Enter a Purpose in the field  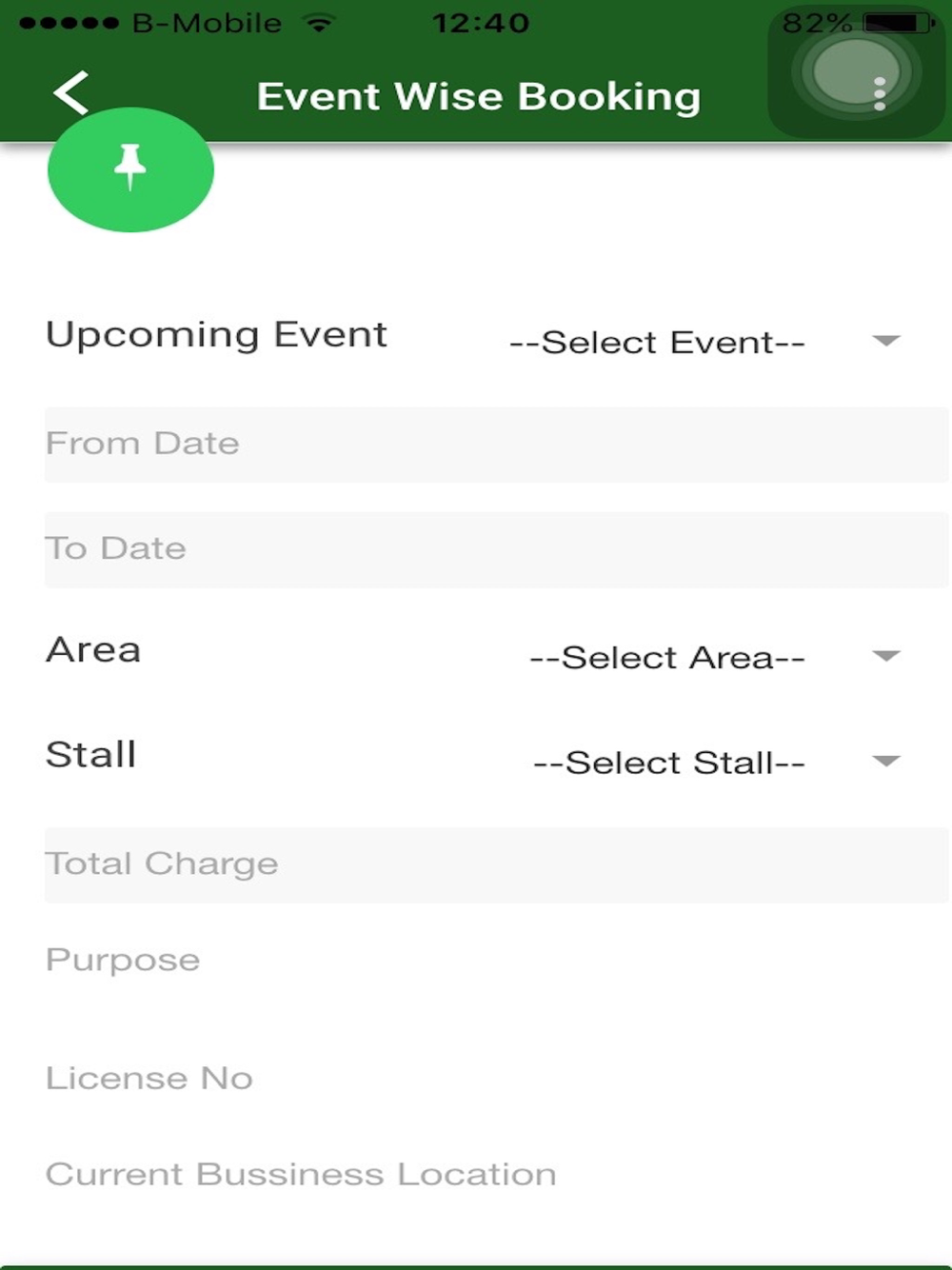(x=495, y=960)
